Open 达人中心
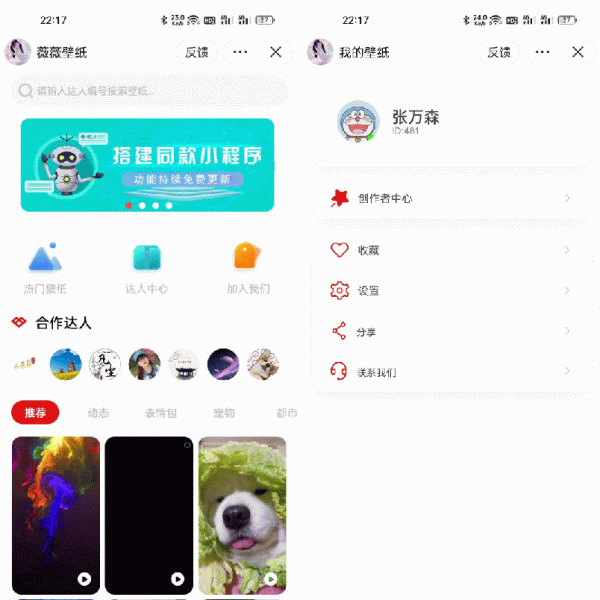Screen dimensions: 600x600 147,268
